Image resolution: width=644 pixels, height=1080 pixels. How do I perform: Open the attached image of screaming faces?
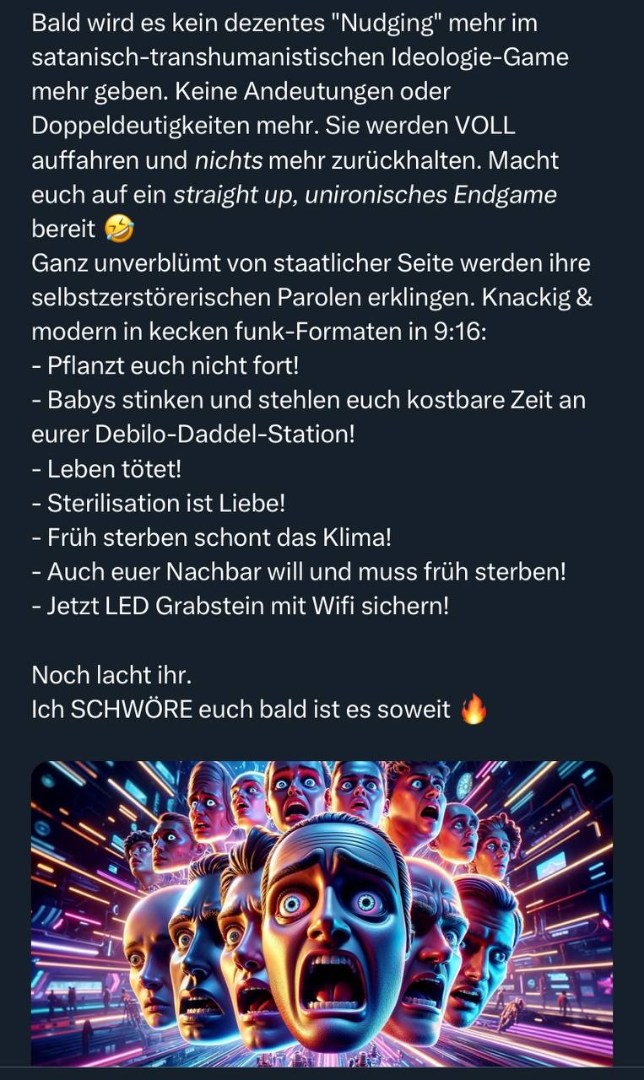322,912
